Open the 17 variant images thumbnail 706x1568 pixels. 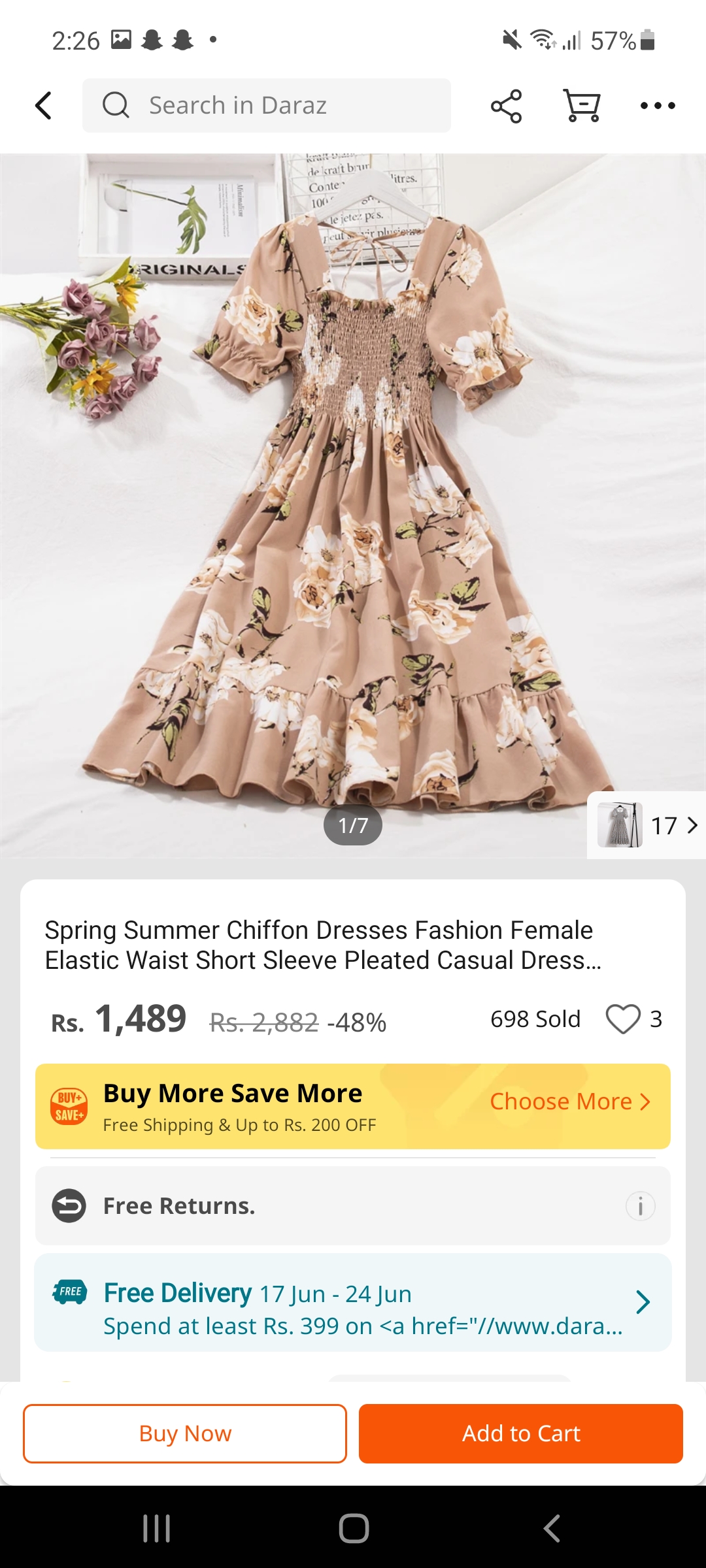point(647,825)
